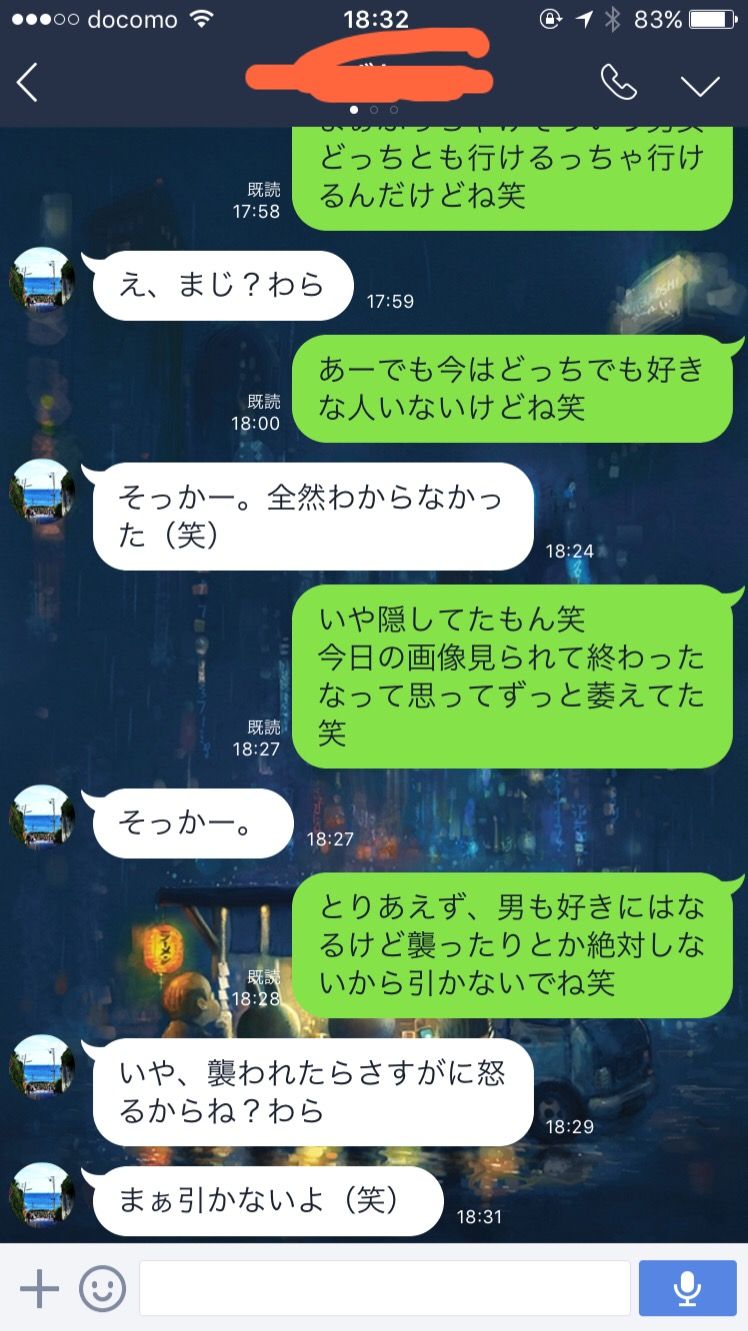The image size is (748, 1331).
Task: Tap the avatar next to 'まぁ引かないよ（笑）'
Action: [x=42, y=1194]
